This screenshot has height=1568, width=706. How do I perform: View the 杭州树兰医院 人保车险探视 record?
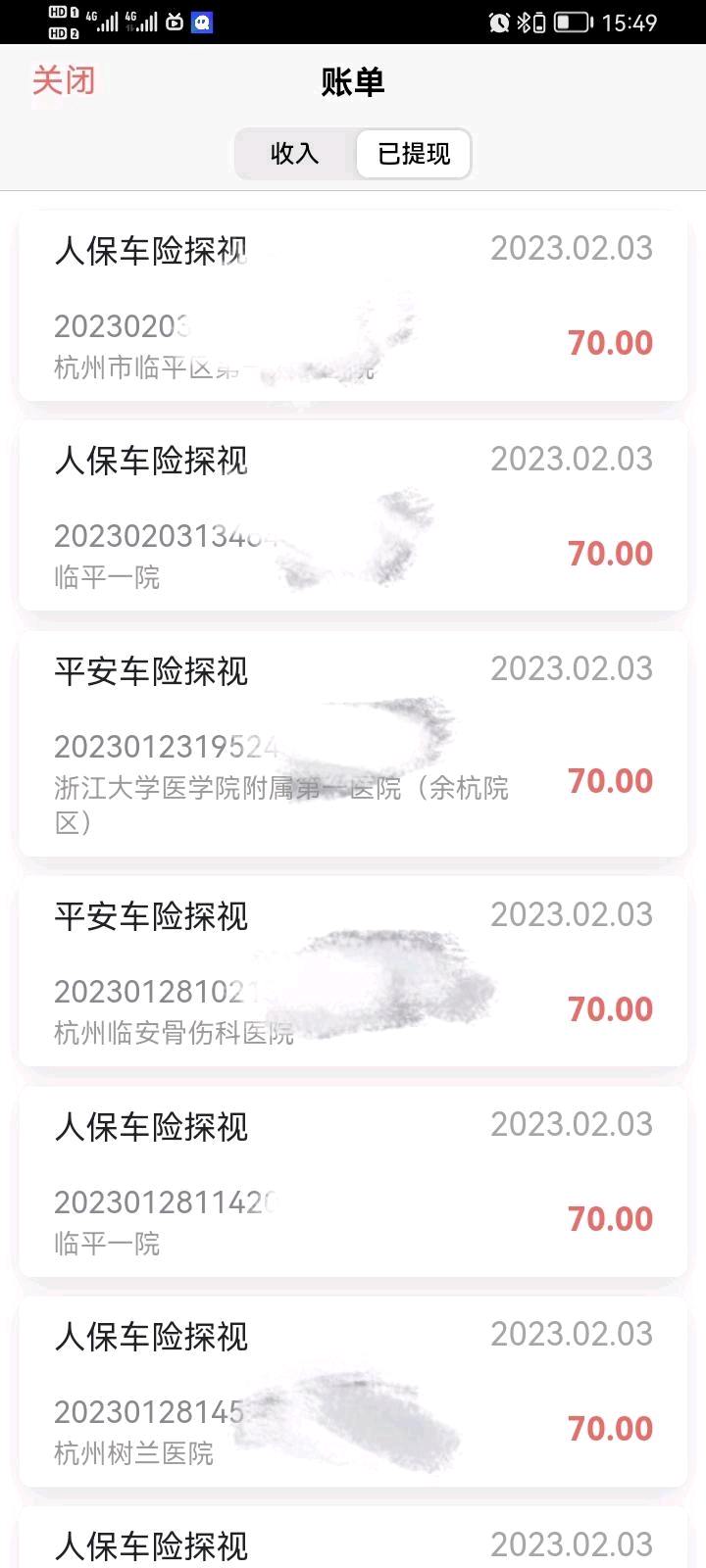click(353, 1392)
